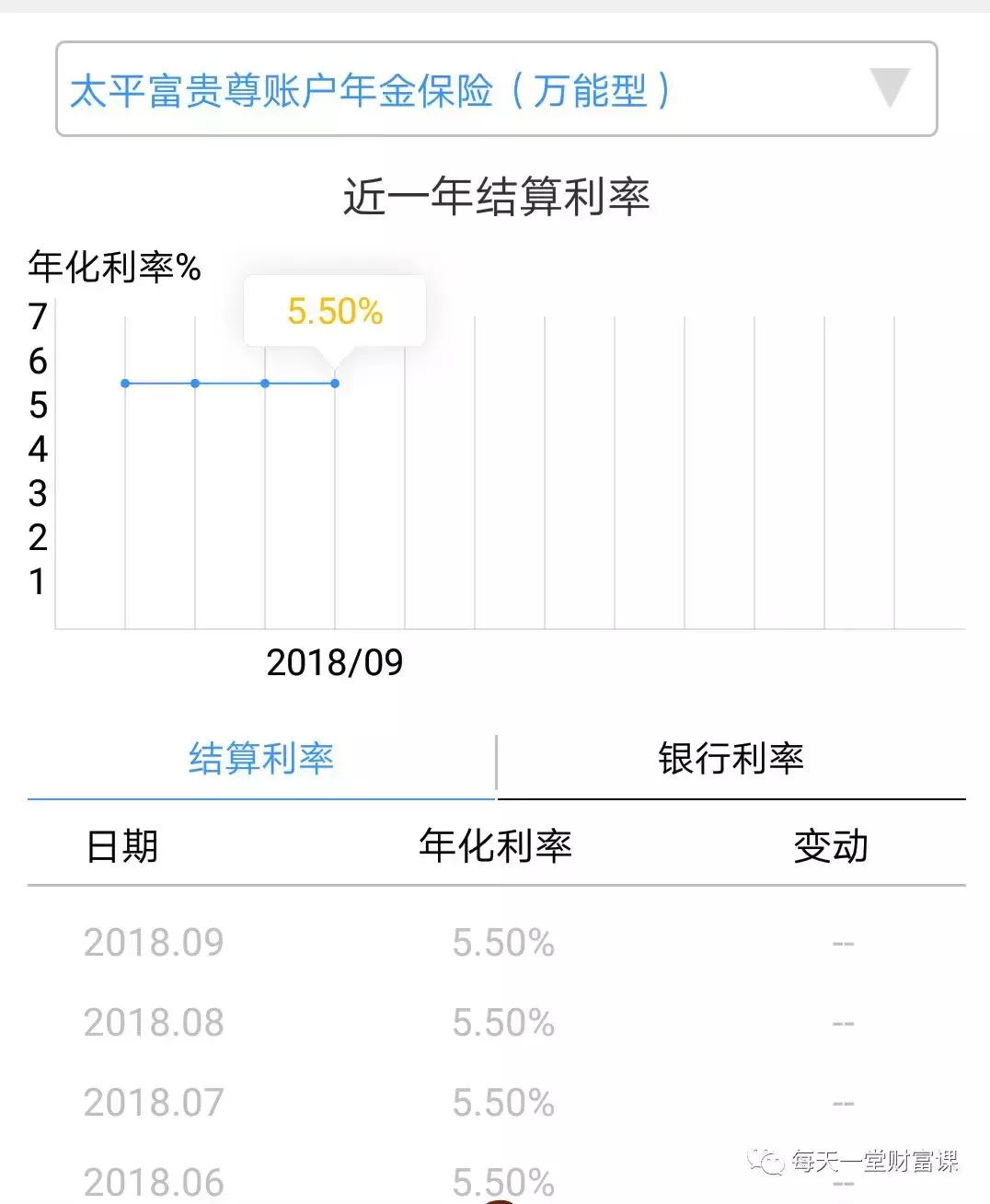Click the 变动 column header
This screenshot has width=990, height=1204.
(x=830, y=846)
